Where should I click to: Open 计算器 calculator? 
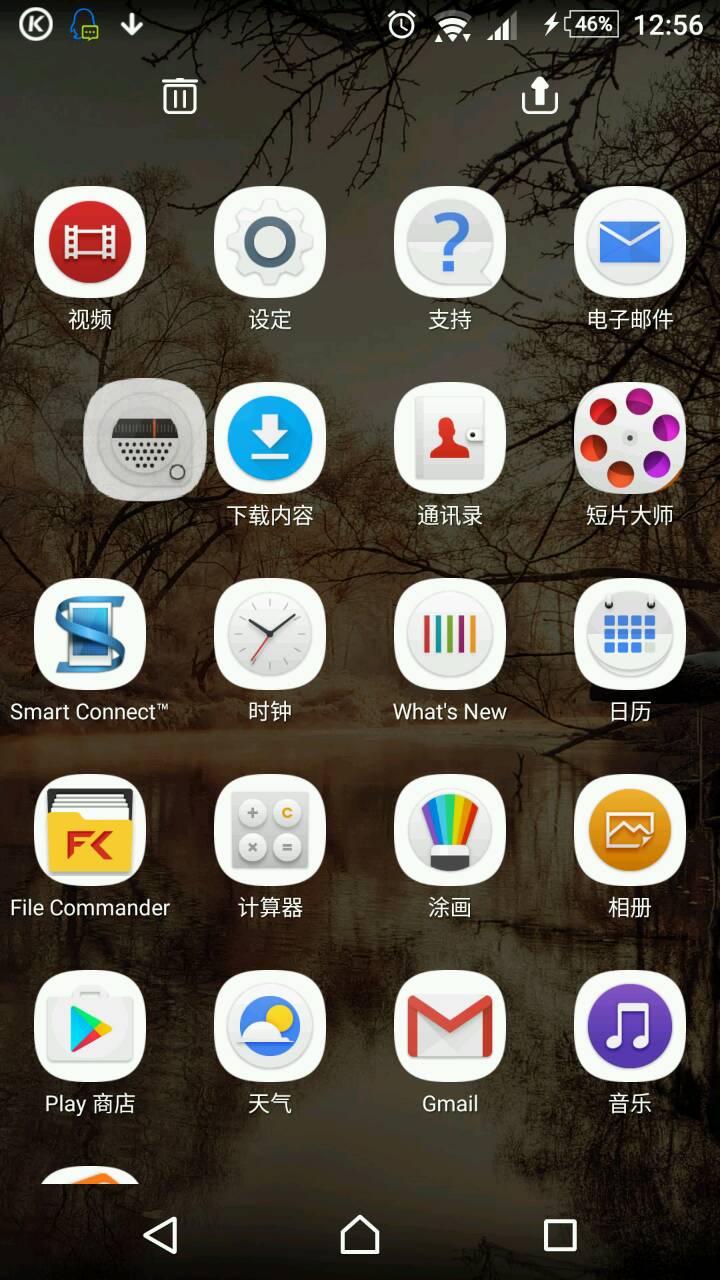(x=270, y=830)
